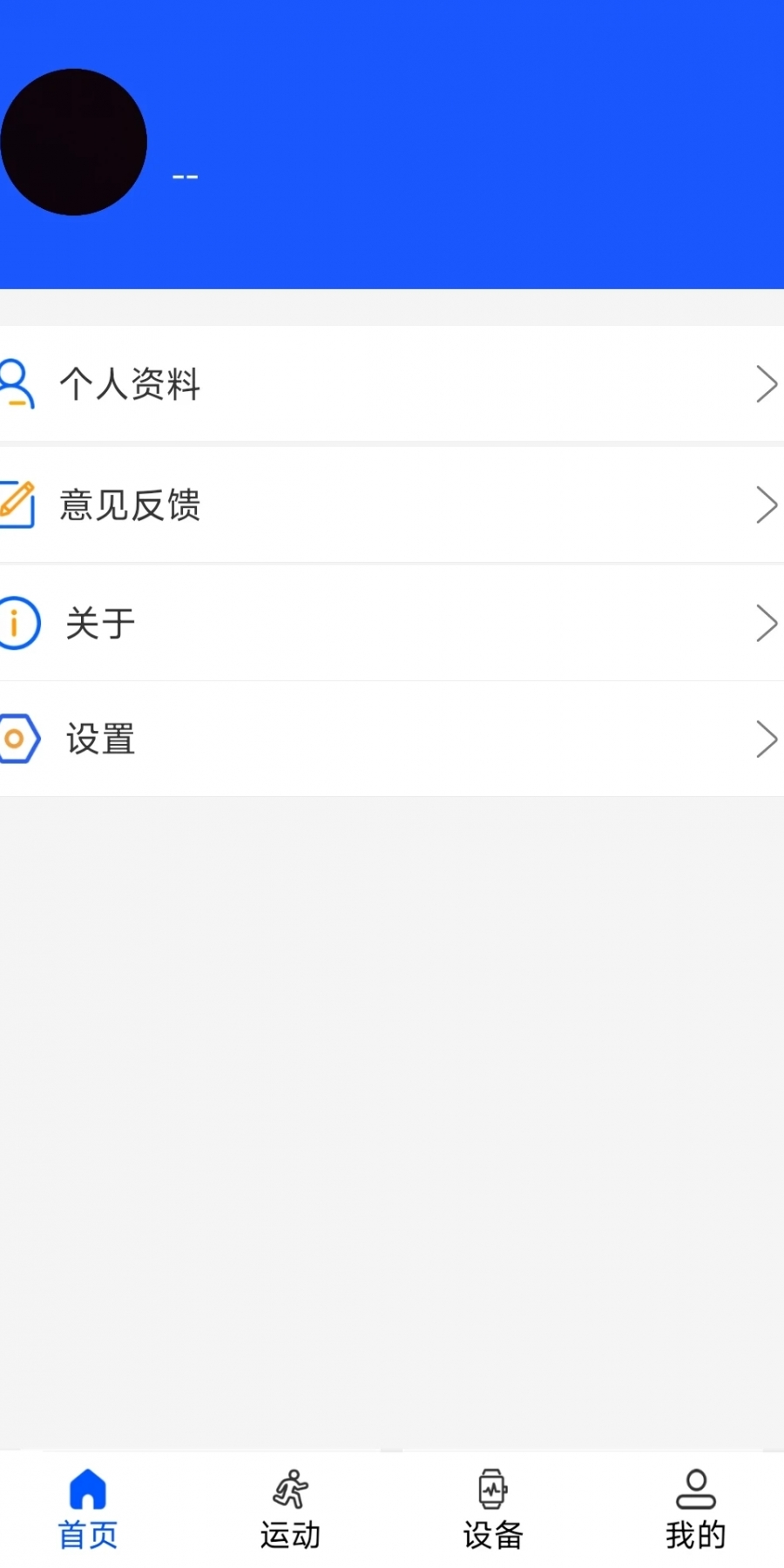Switch to the 设备 tab

(493, 1510)
